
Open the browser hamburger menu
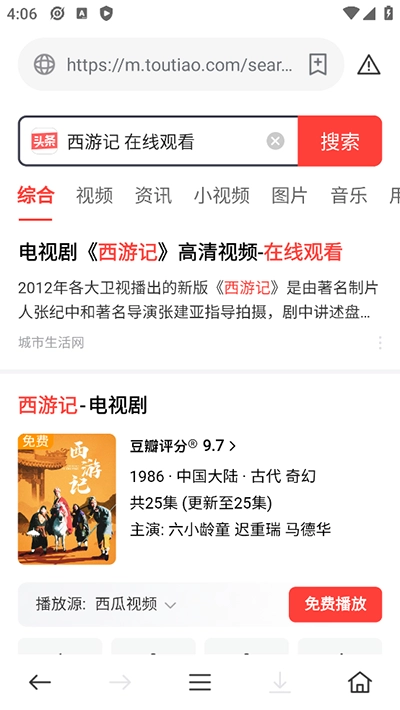[x=200, y=682]
